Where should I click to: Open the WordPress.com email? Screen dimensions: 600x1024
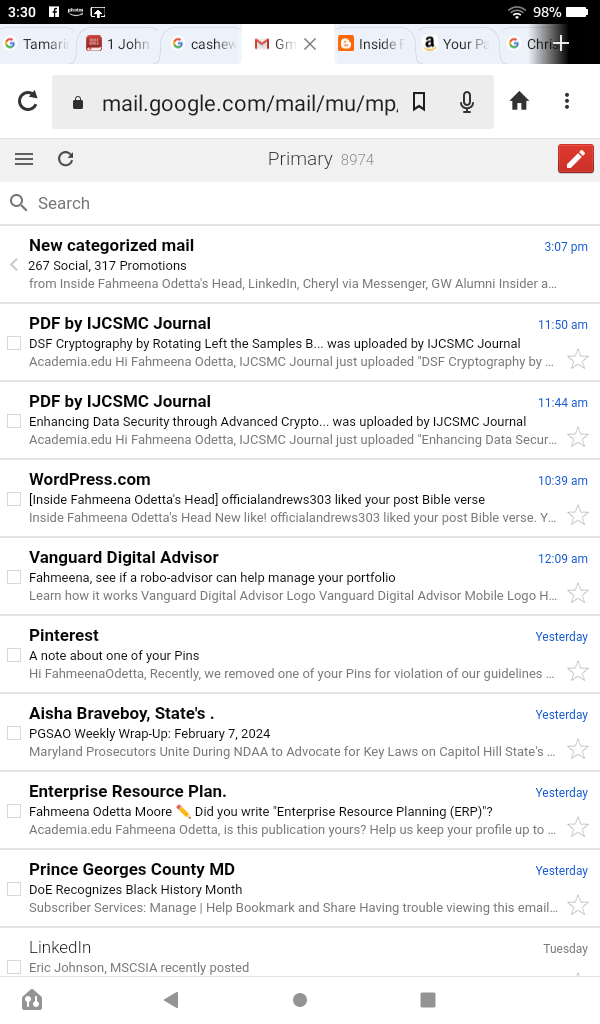(x=290, y=498)
